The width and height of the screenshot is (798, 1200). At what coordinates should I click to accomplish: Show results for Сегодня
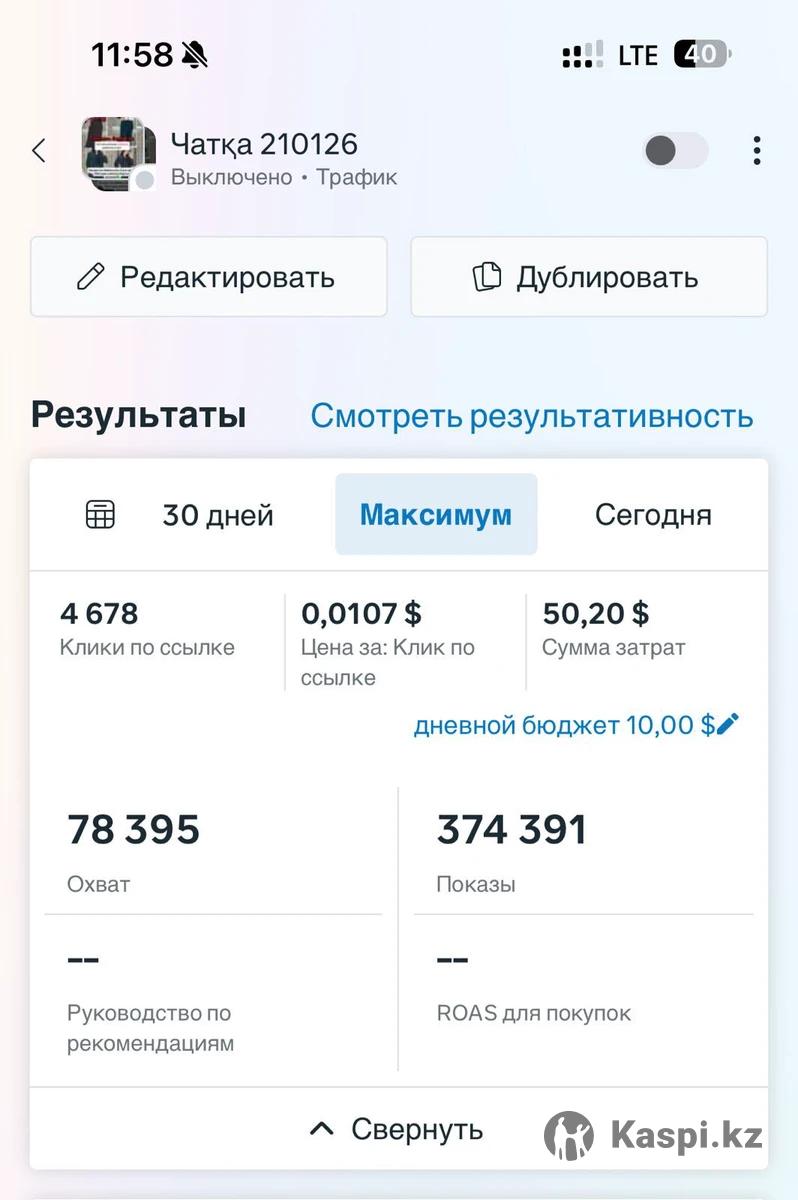click(x=653, y=515)
